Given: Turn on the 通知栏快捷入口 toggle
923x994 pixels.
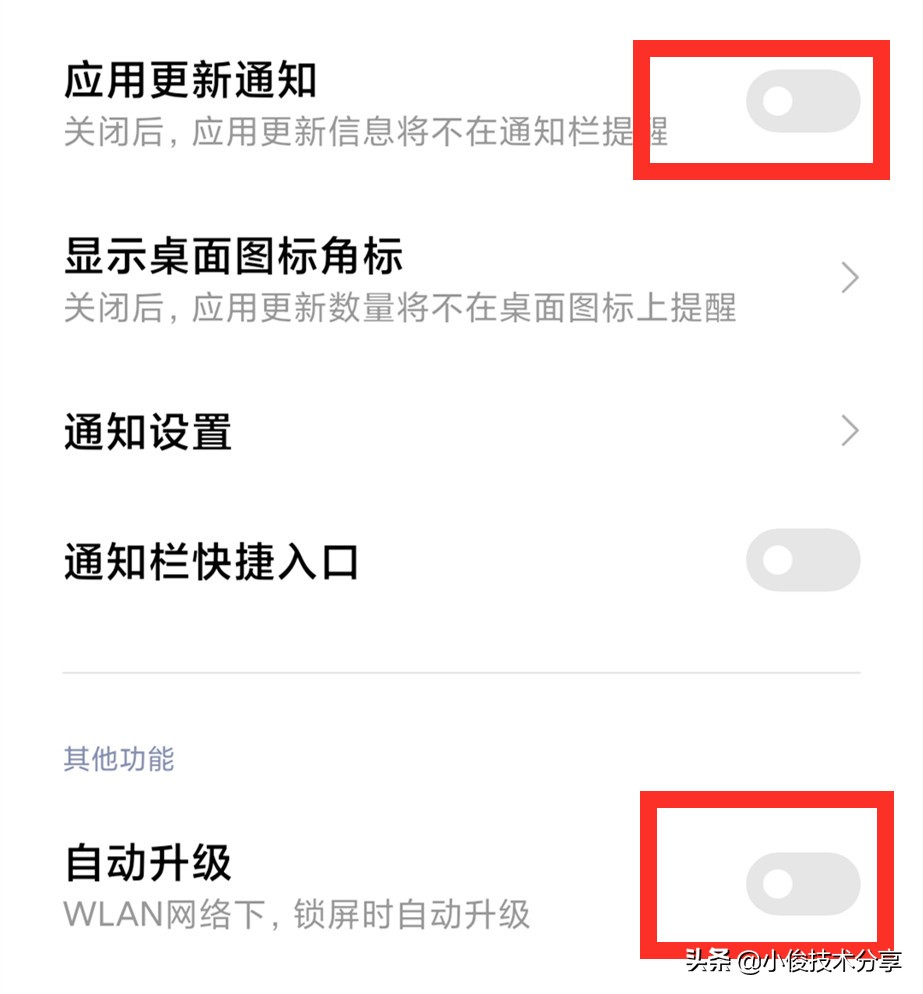Looking at the screenshot, I should tap(803, 562).
